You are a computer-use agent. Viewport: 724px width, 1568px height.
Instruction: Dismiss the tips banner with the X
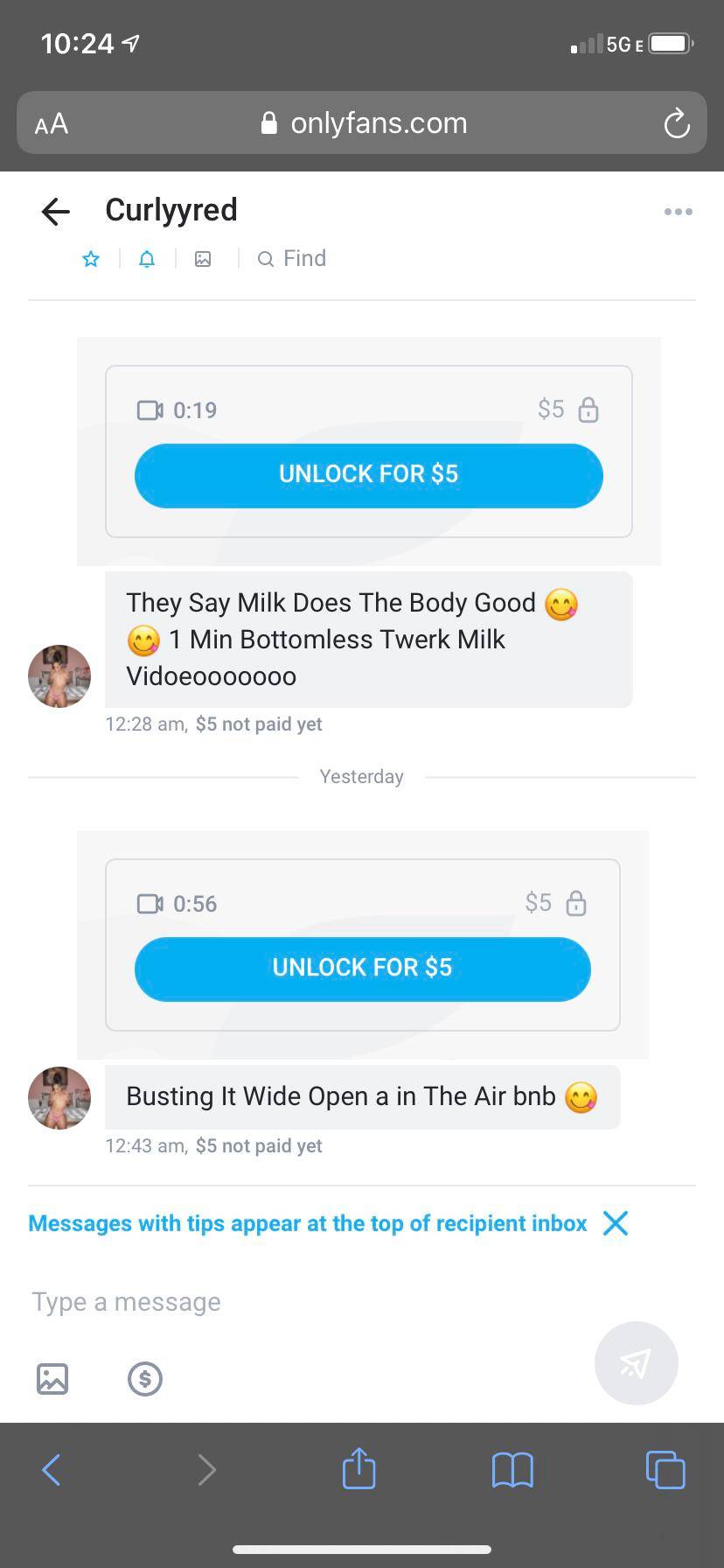tap(615, 1223)
